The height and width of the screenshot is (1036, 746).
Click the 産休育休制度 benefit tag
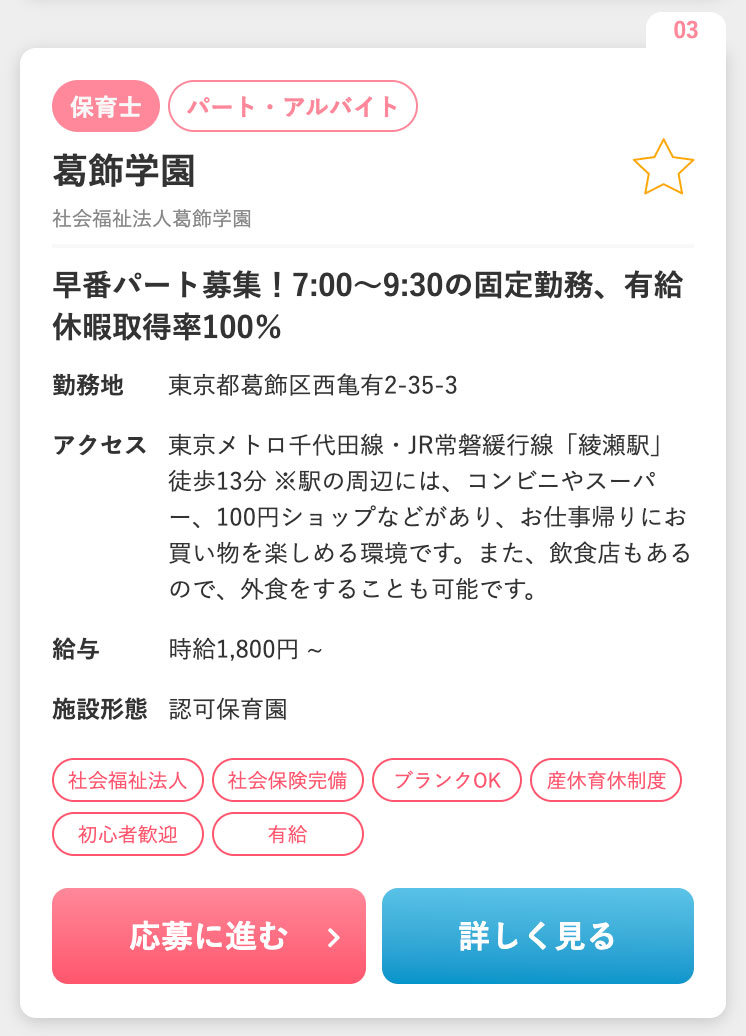point(605,780)
